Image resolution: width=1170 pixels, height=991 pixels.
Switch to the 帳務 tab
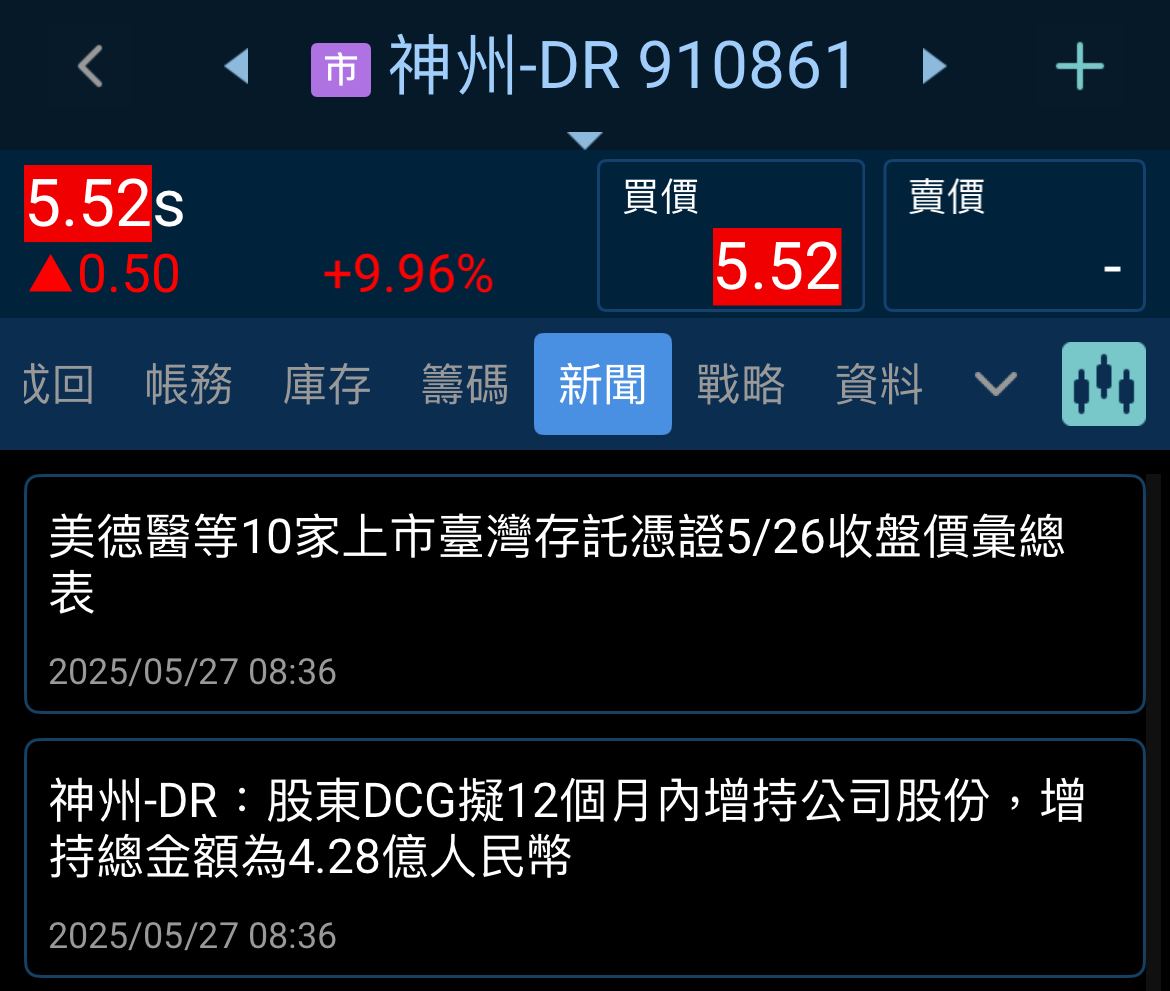click(x=189, y=385)
